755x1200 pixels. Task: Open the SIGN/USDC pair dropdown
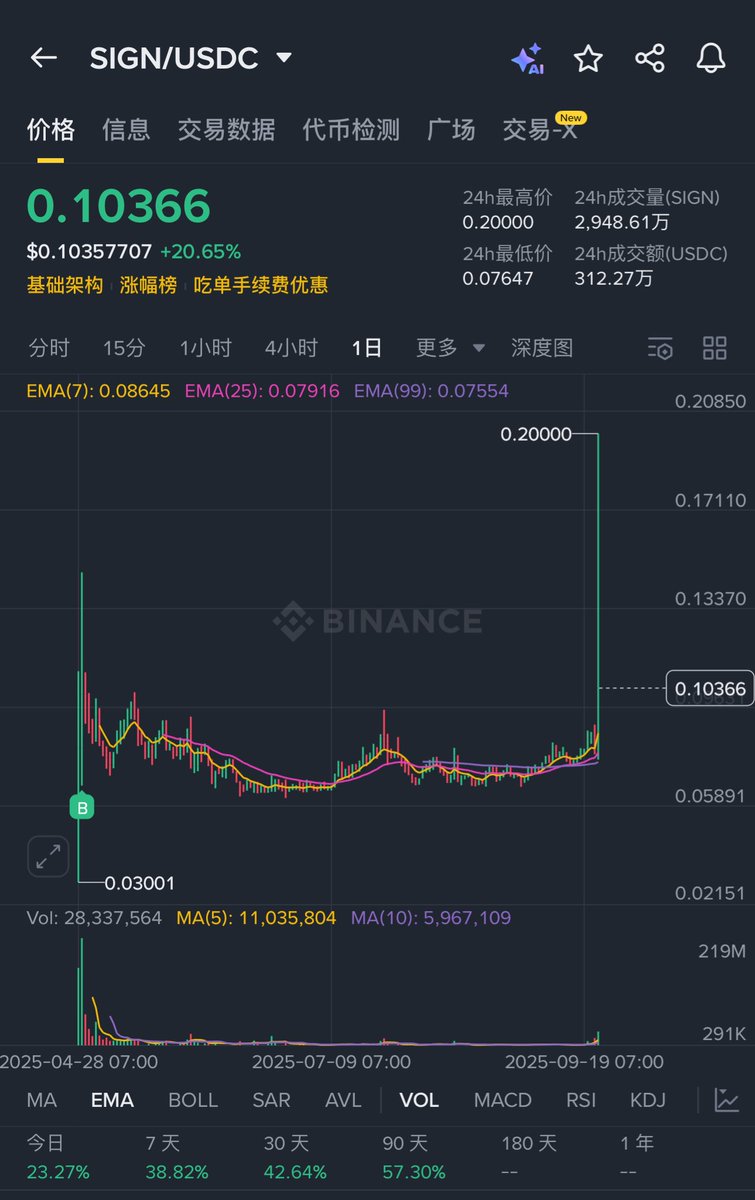(284, 58)
